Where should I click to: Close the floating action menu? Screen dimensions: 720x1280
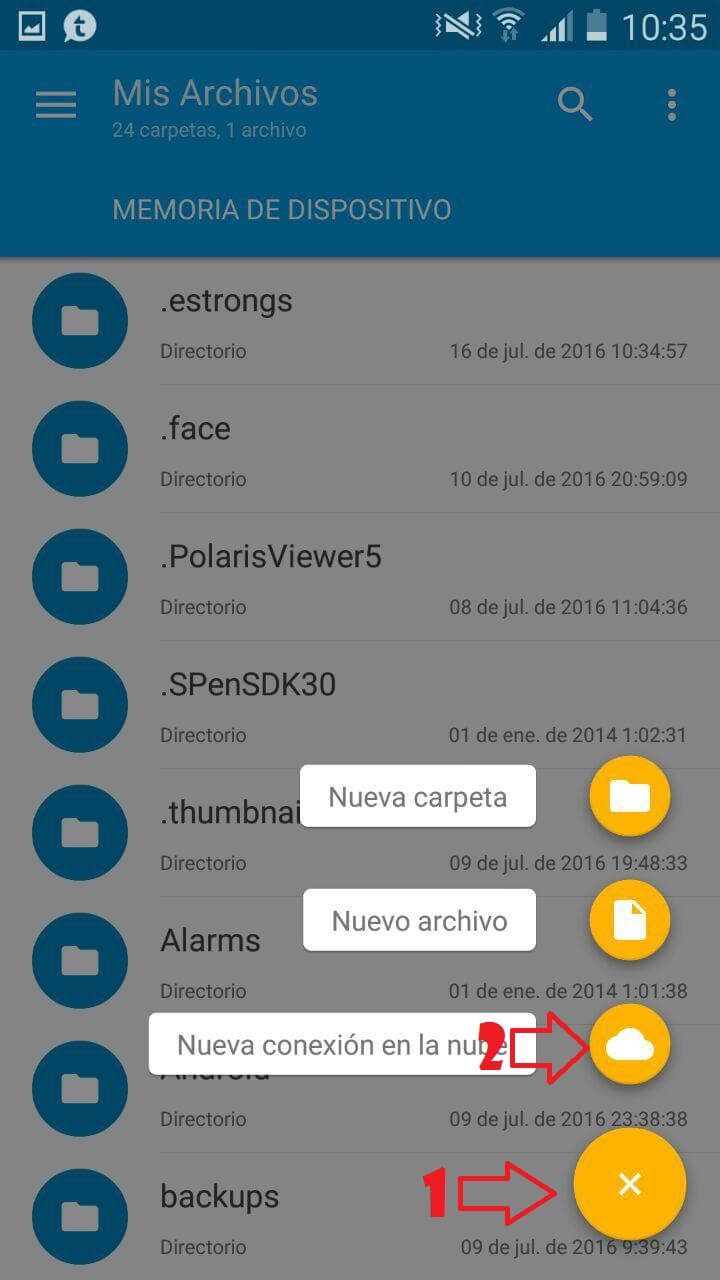(629, 1185)
